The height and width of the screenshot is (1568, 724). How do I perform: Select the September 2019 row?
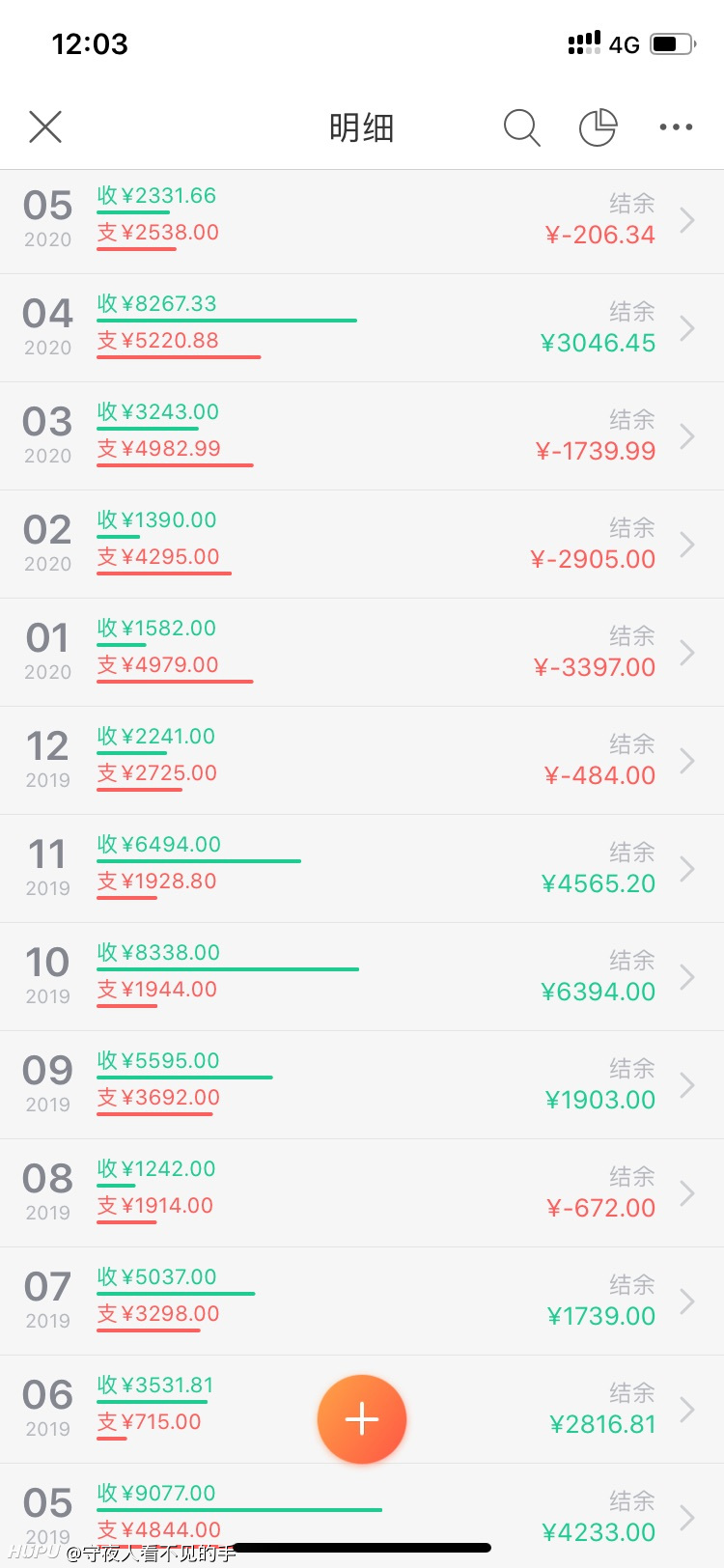[x=362, y=1085]
